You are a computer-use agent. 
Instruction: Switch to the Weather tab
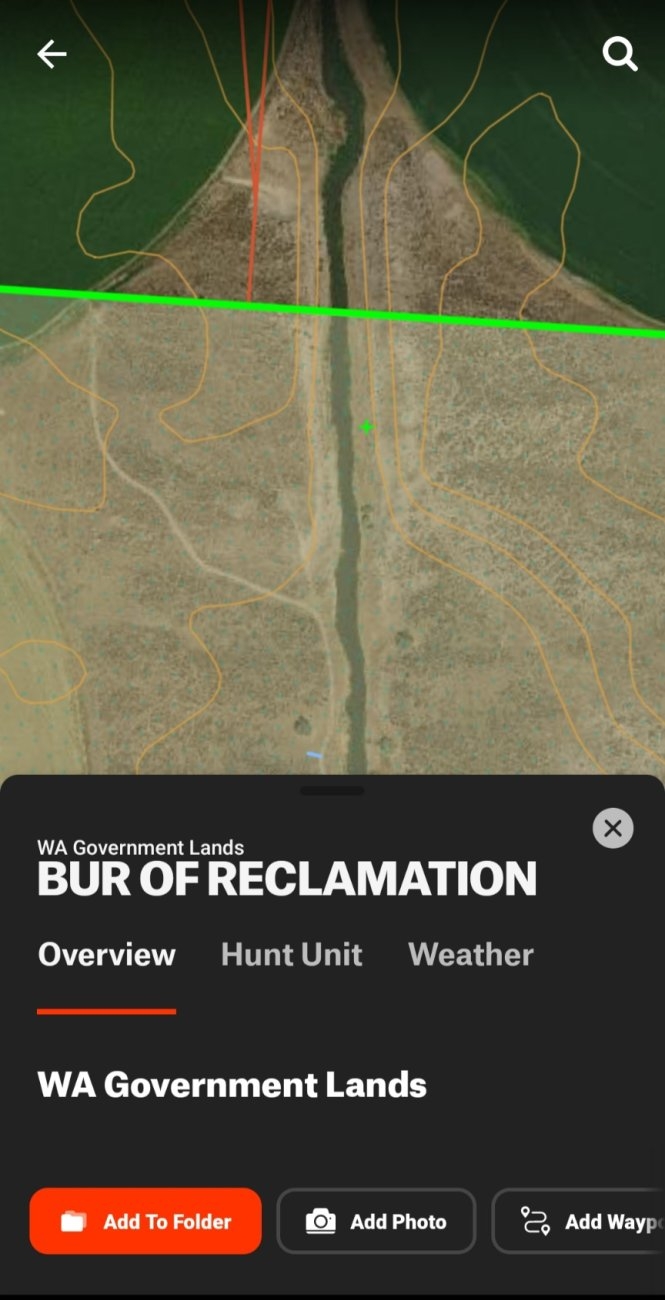pyautogui.click(x=471, y=954)
